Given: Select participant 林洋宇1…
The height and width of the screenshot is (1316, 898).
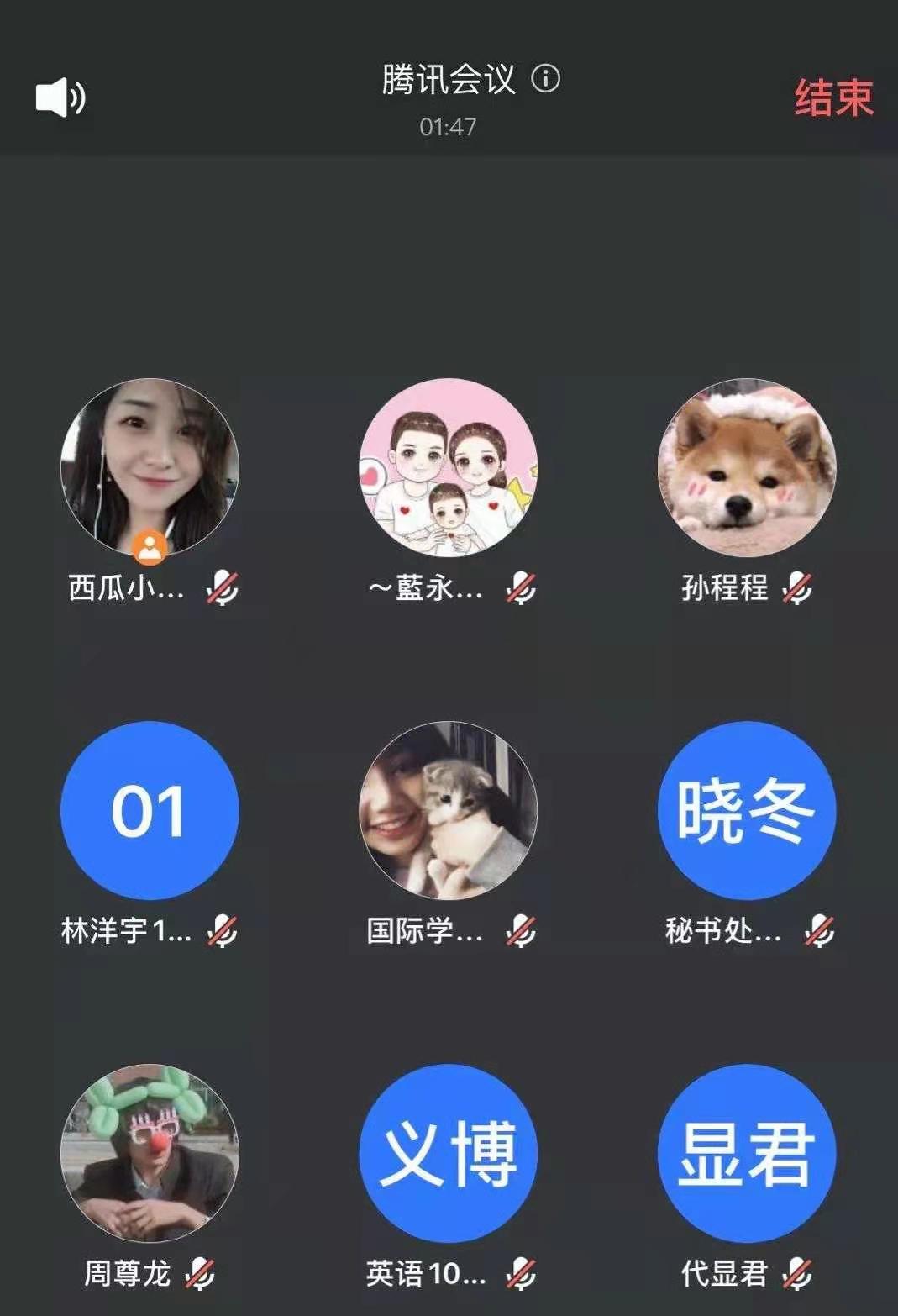Looking at the screenshot, I should pos(150,810).
